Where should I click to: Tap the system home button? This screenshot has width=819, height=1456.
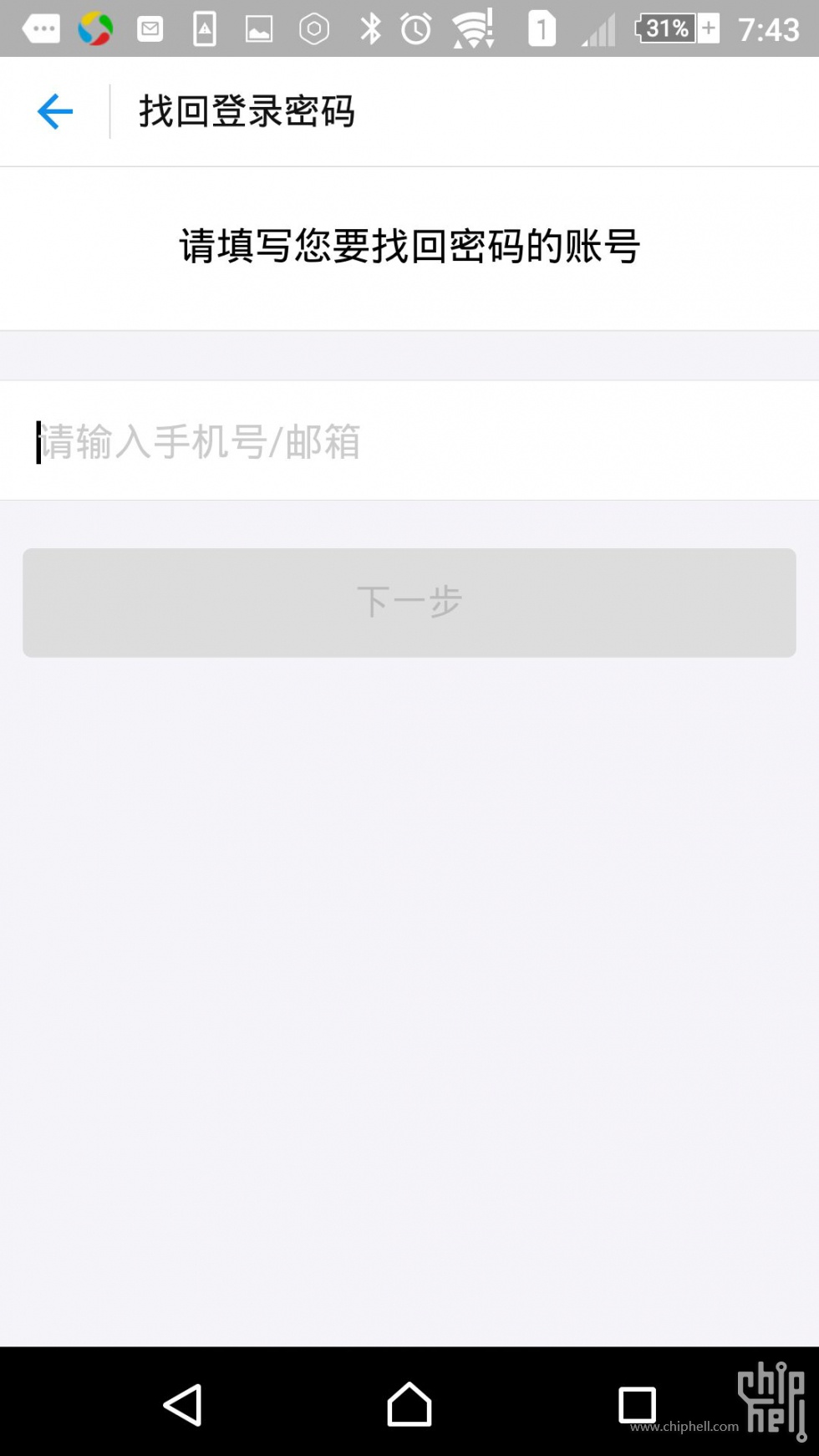coord(409,1404)
